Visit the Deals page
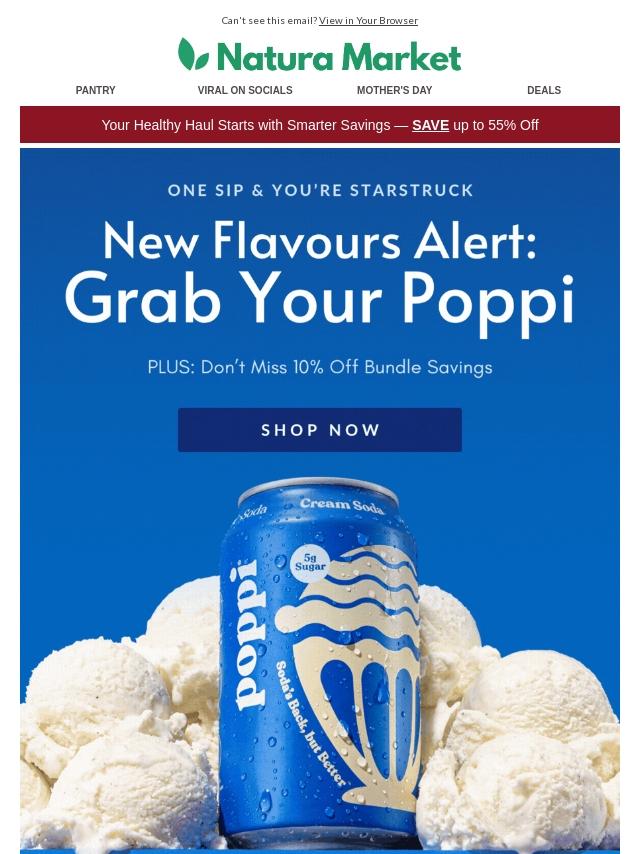This screenshot has width=640, height=854. 544,90
